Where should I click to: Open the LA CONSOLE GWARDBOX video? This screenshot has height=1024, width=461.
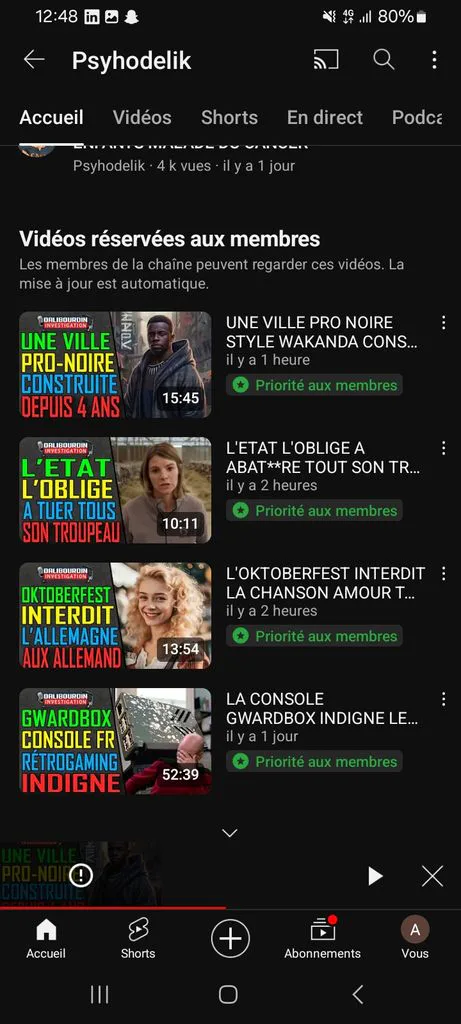(115, 741)
